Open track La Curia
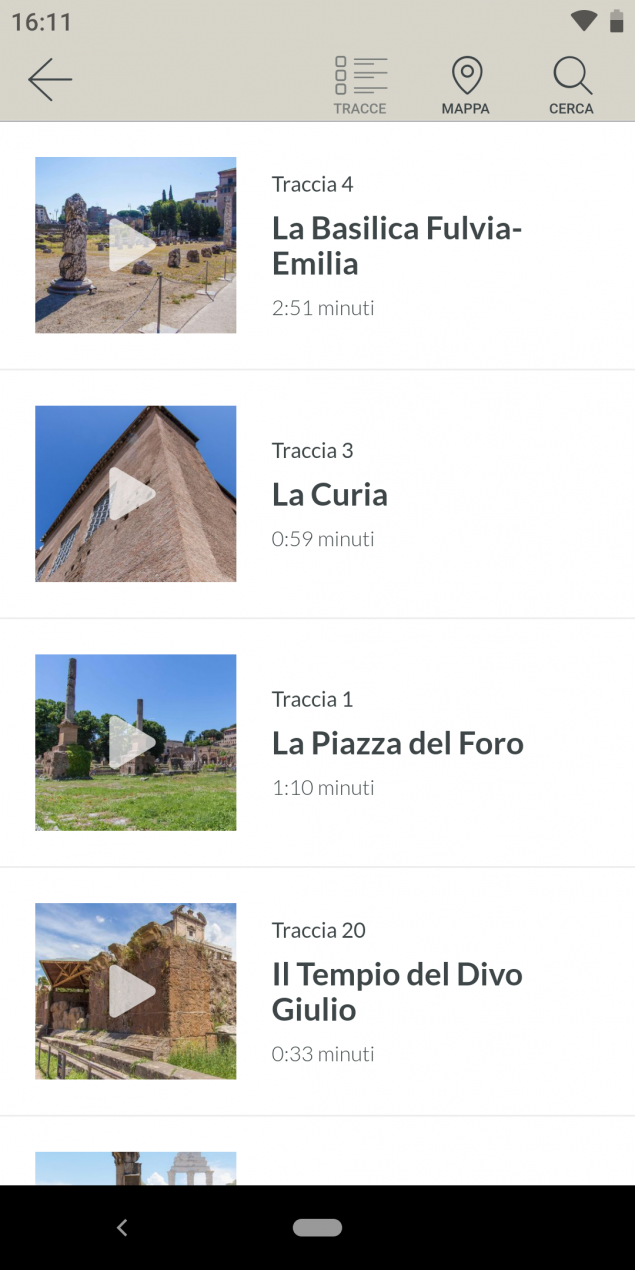The width and height of the screenshot is (635, 1270). click(317, 494)
